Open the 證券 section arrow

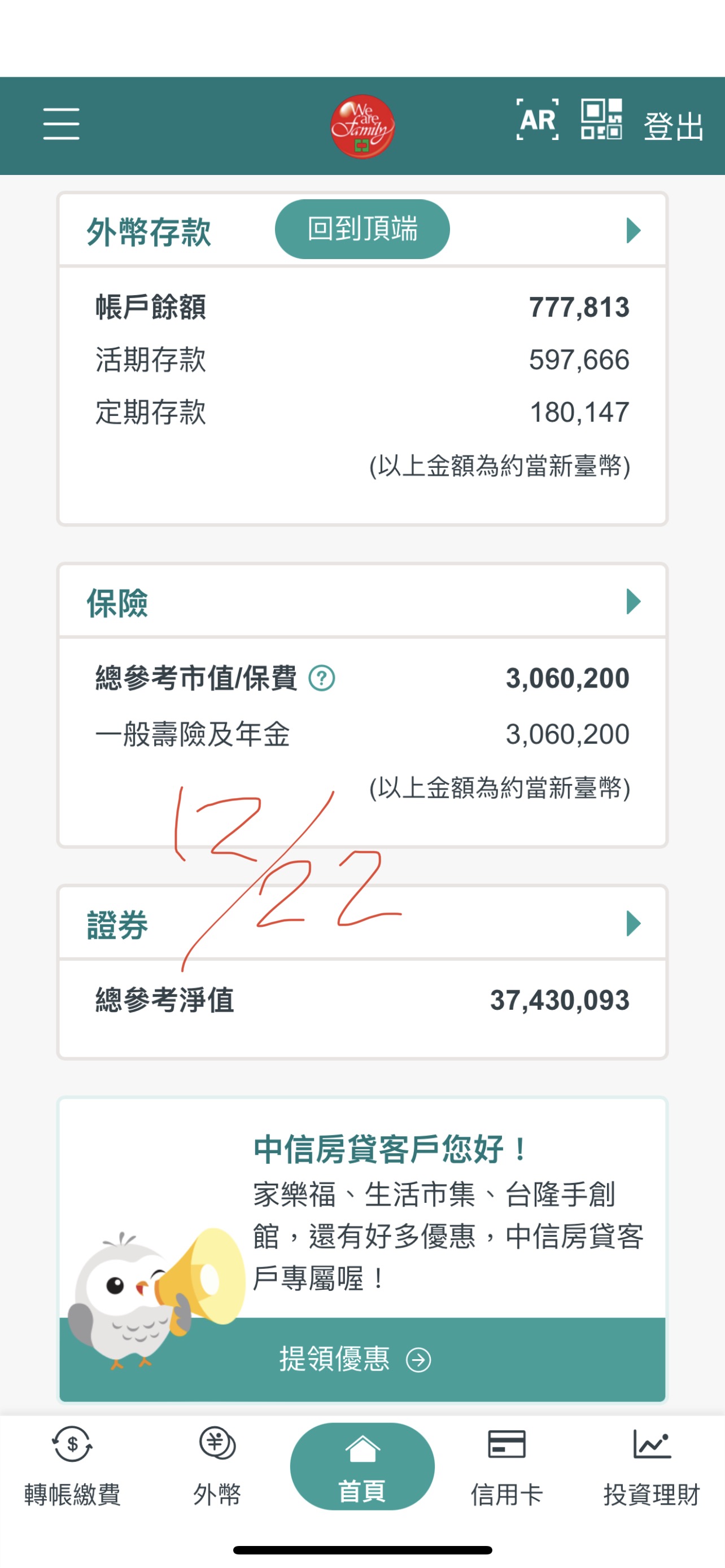pyautogui.click(x=633, y=923)
